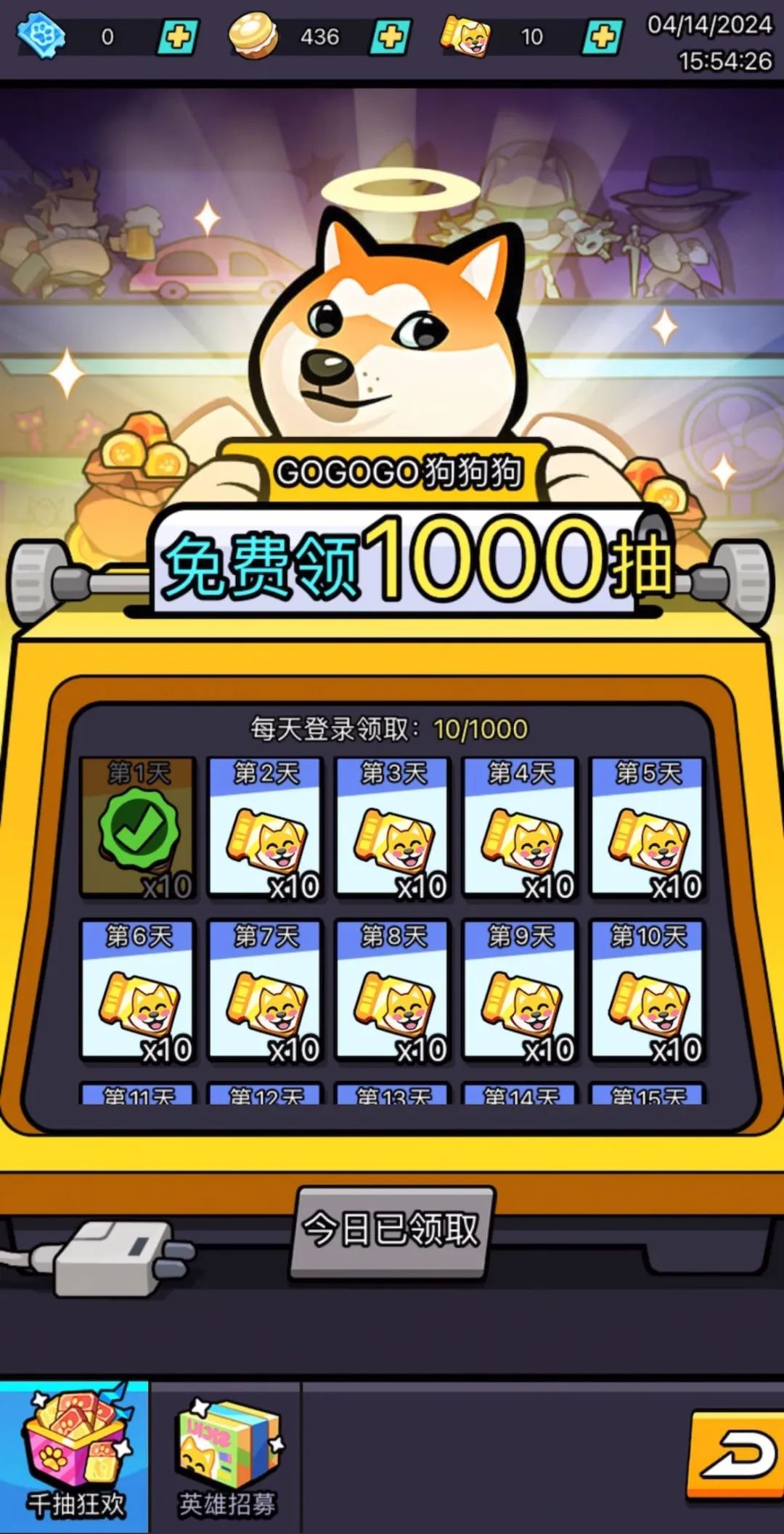Viewport: 784px width, 1534px height.
Task: Tap the 今日已领取 button
Action: click(x=391, y=1231)
